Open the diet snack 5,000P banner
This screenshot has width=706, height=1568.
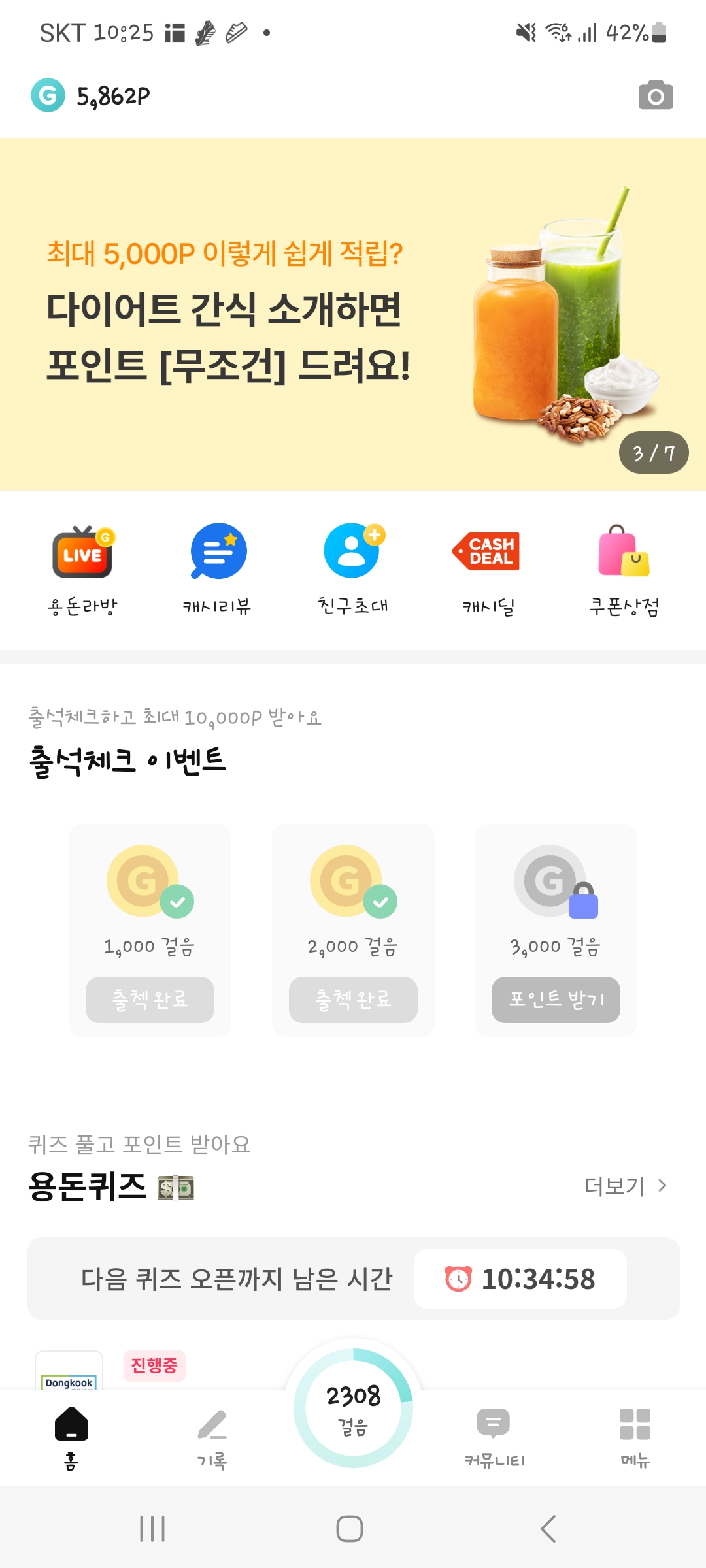[353, 314]
